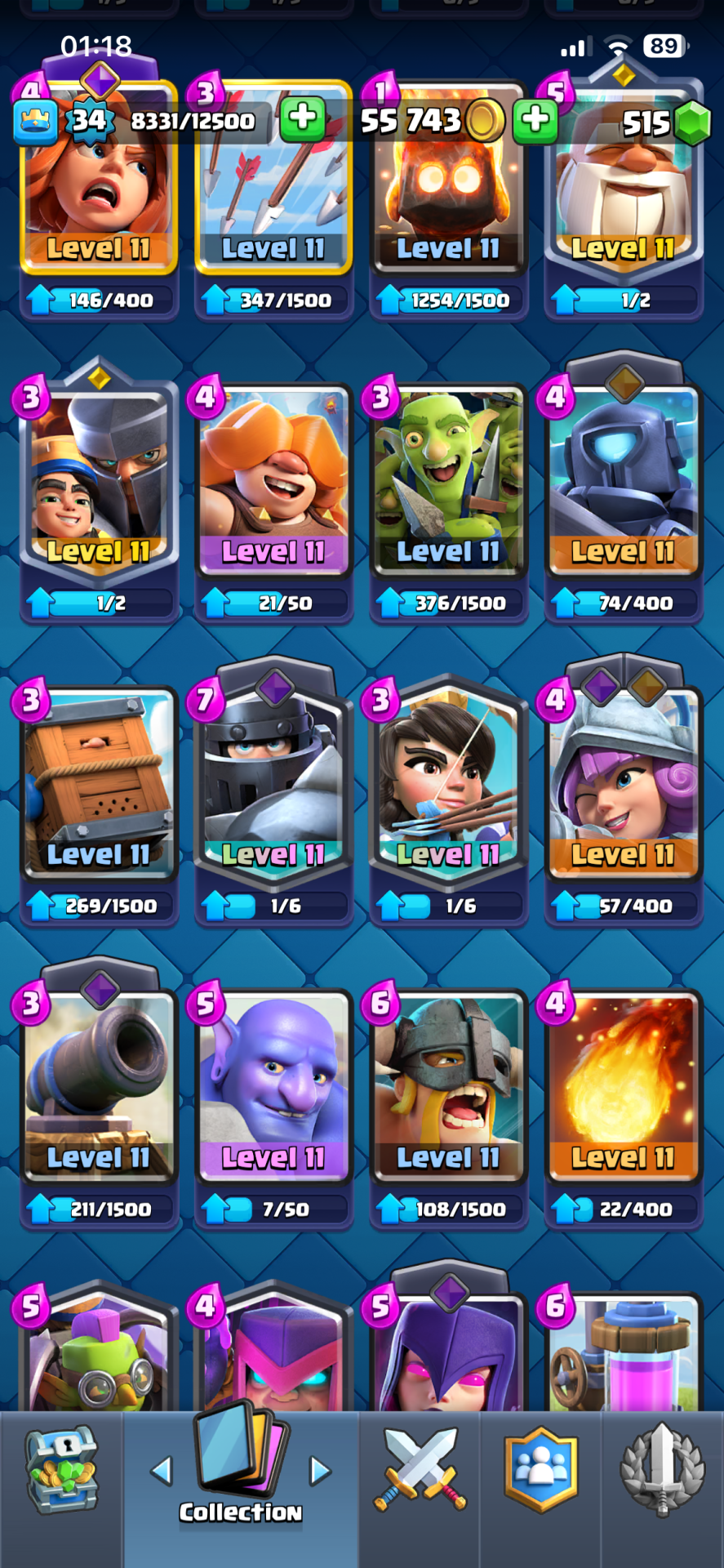724x1568 pixels.
Task: Open the Clan social tab
Action: coord(540,1472)
